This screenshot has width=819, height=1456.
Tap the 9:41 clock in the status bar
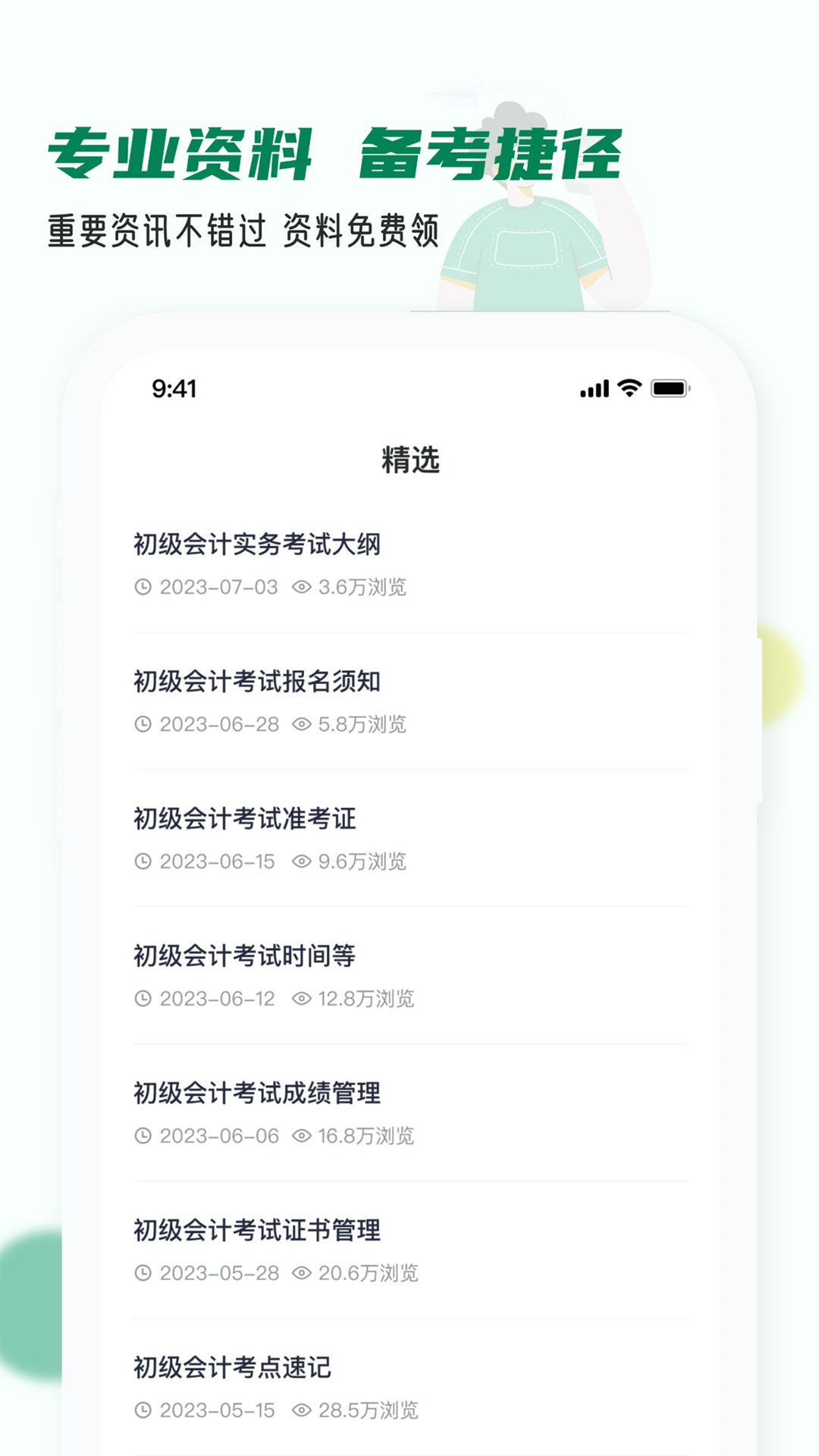pos(173,390)
